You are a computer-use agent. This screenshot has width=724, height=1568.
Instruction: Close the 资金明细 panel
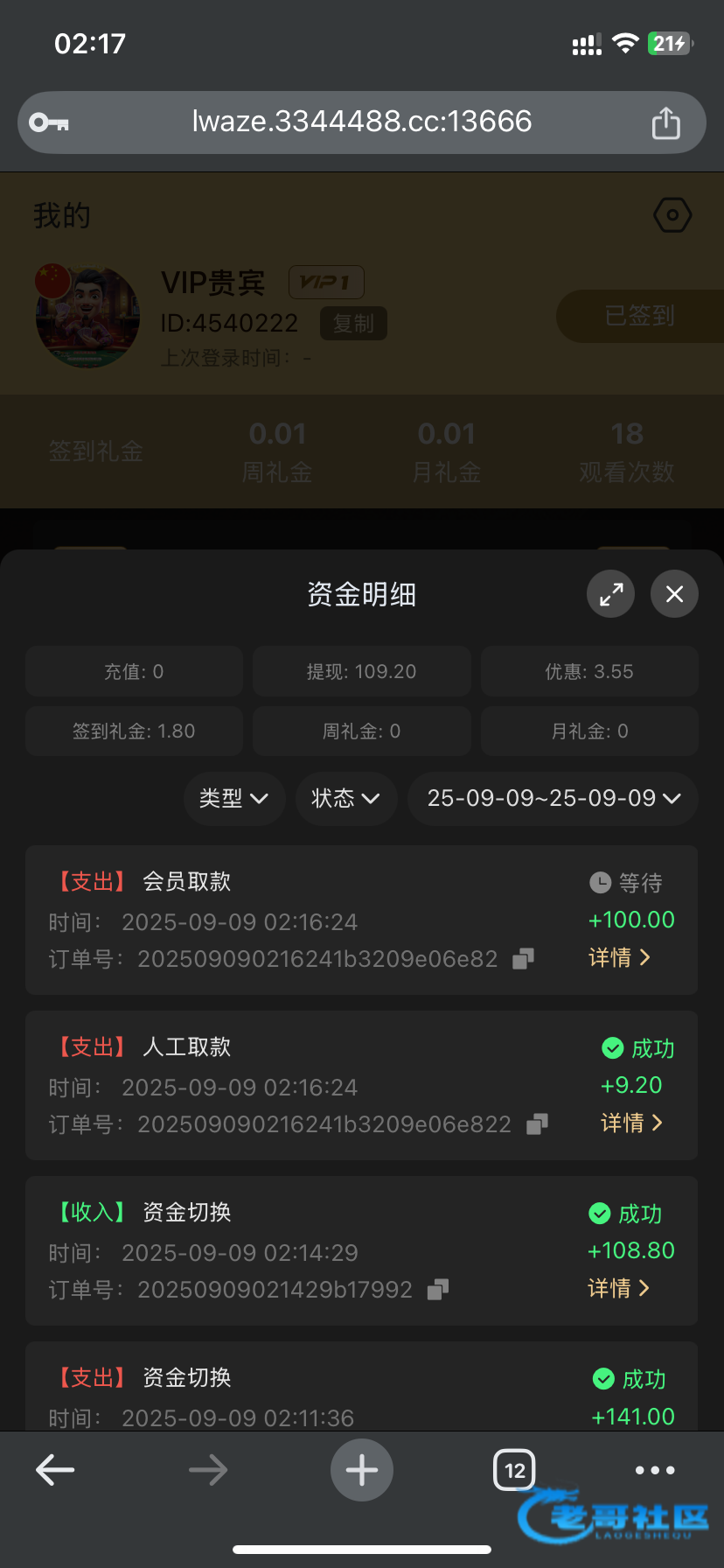674,594
